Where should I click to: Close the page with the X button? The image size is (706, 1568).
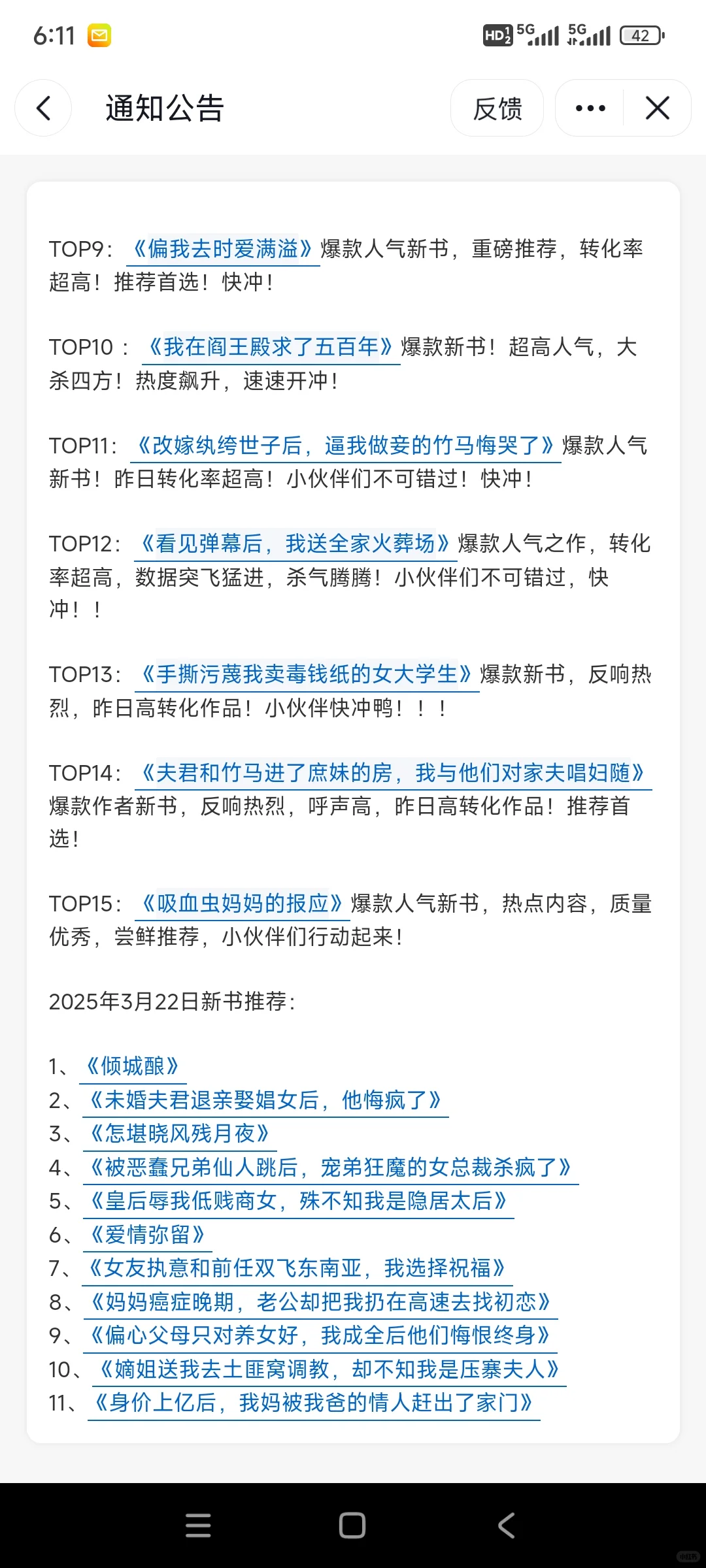click(657, 108)
